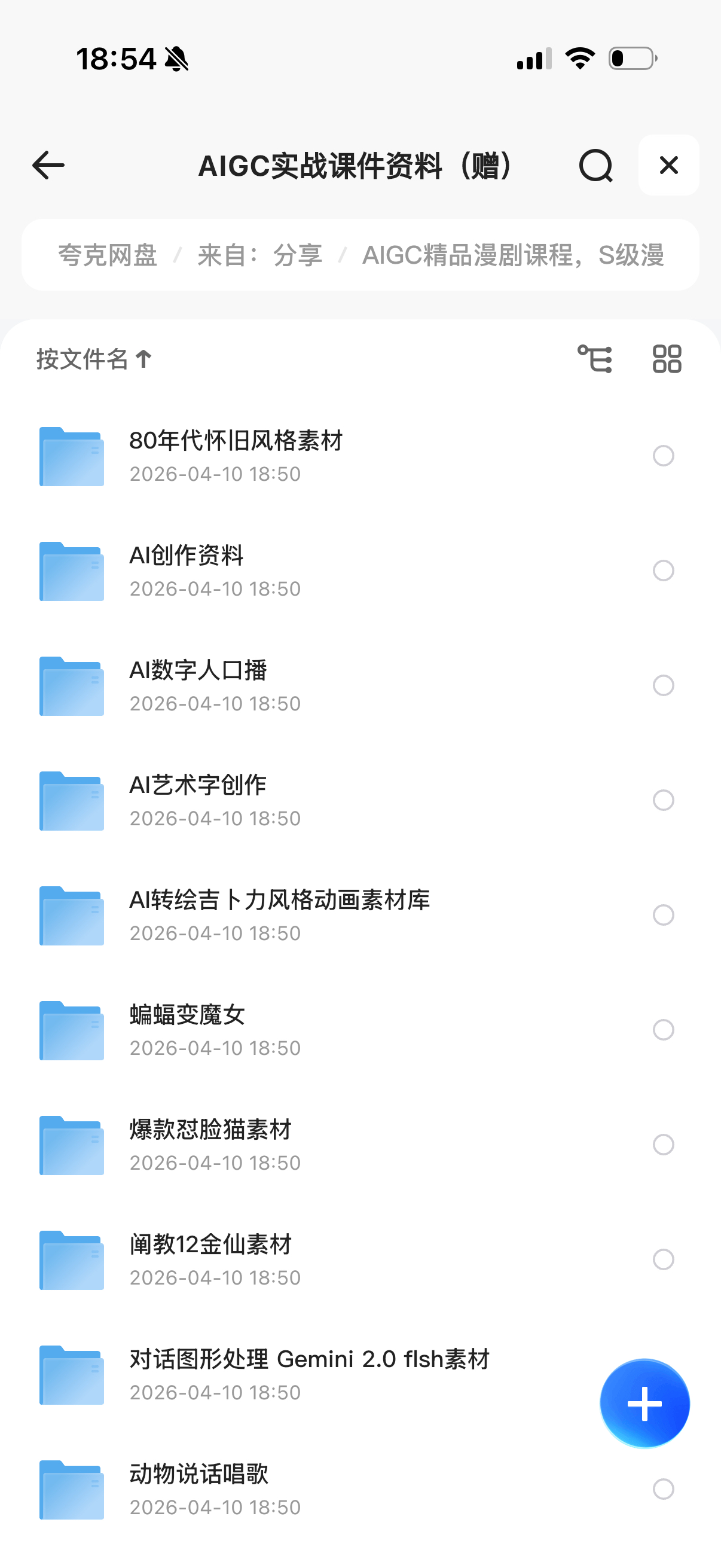Image resolution: width=721 pixels, height=1568 pixels.
Task: Open the 对话图形处理 Gemini 2.0 flsh素材 folder
Action: point(309,1374)
